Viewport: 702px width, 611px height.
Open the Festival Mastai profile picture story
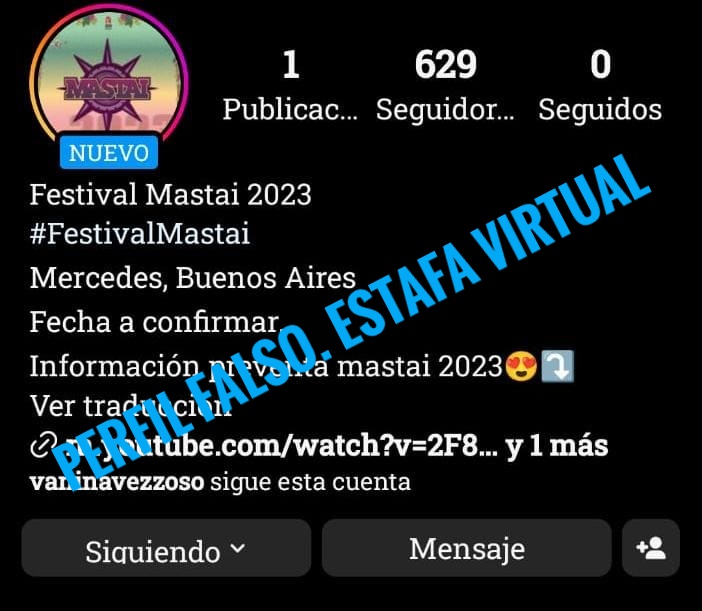pyautogui.click(x=108, y=82)
